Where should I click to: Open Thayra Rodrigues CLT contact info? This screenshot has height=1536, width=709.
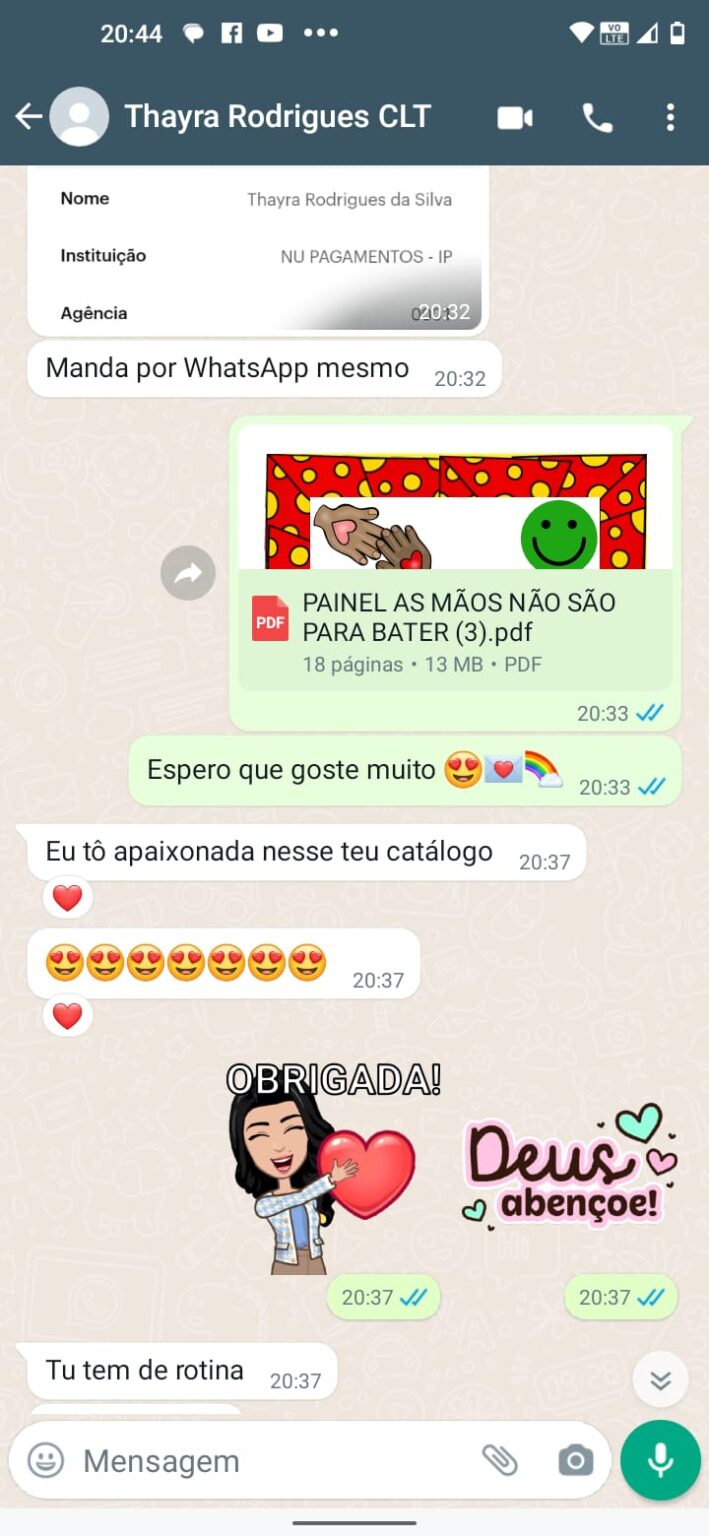coord(277,118)
